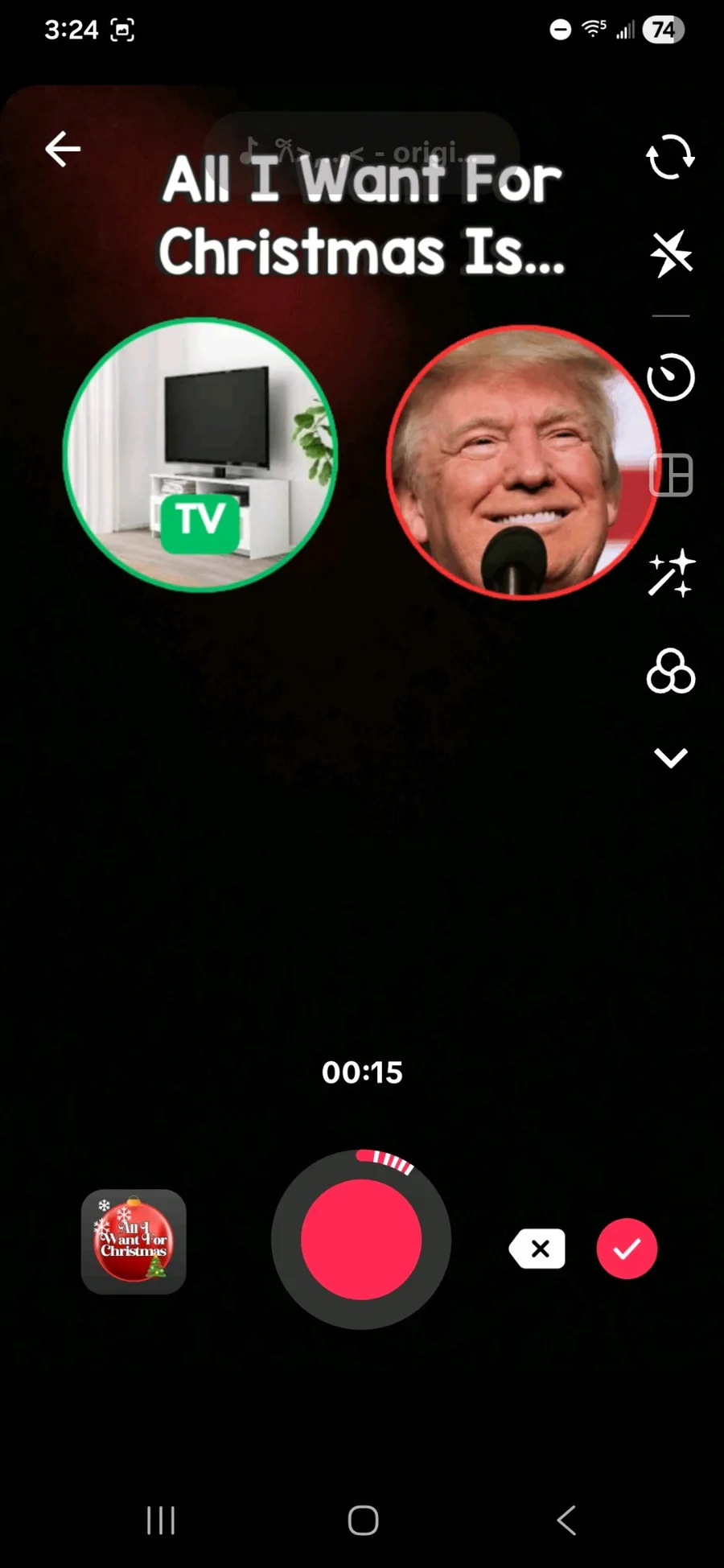The height and width of the screenshot is (1568, 724).
Task: Toggle the flash
Action: [670, 254]
